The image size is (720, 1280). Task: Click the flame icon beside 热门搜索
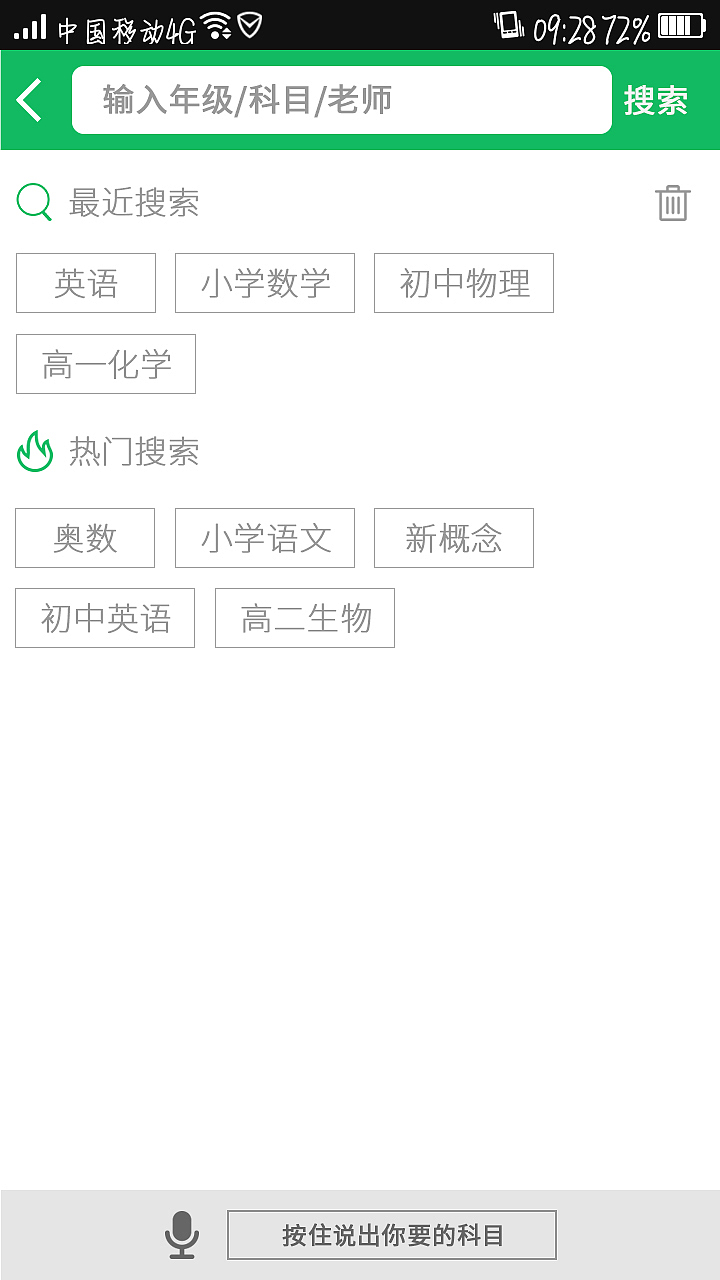35,452
